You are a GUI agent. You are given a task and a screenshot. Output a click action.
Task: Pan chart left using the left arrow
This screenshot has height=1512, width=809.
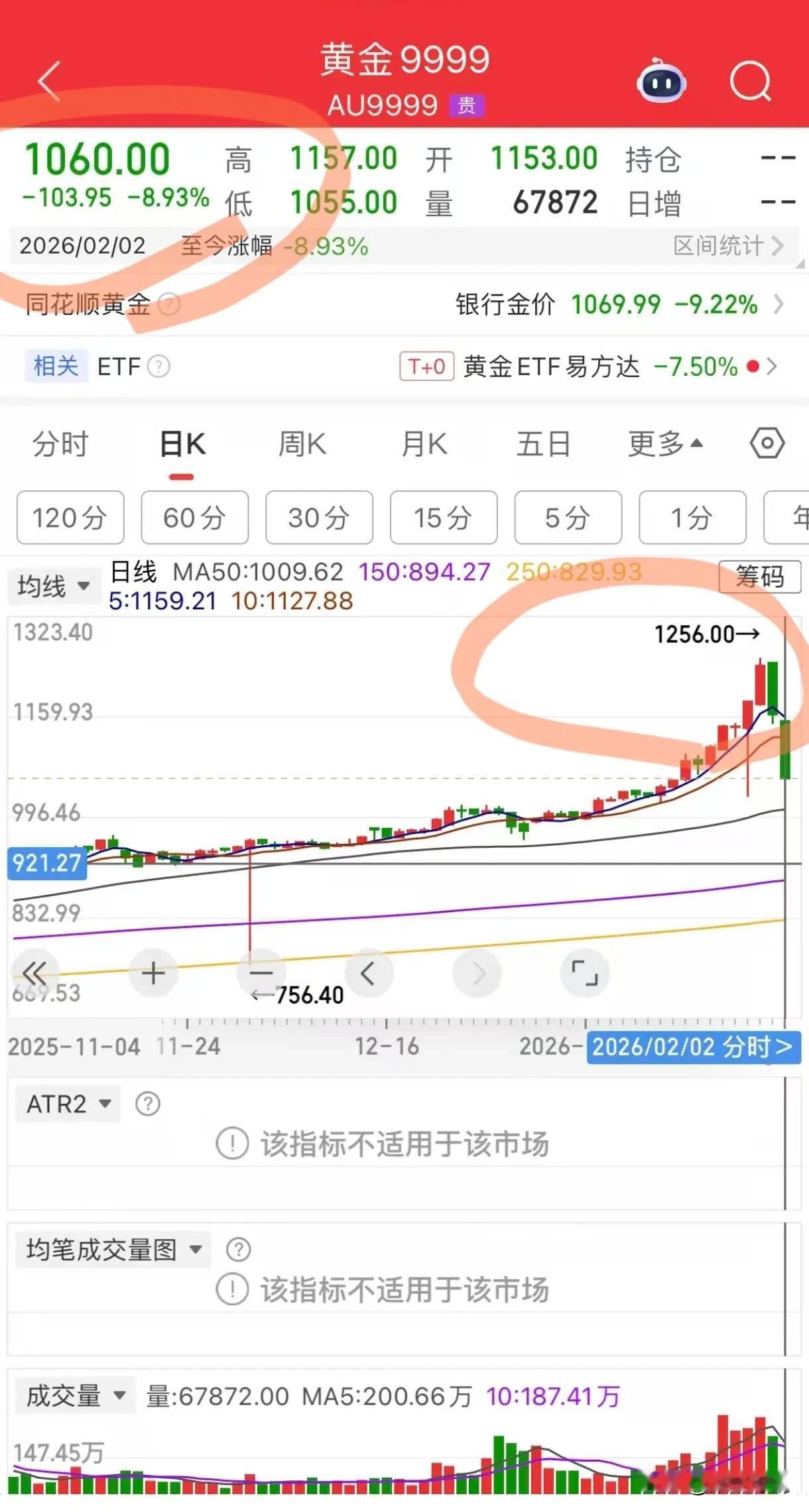coord(369,972)
